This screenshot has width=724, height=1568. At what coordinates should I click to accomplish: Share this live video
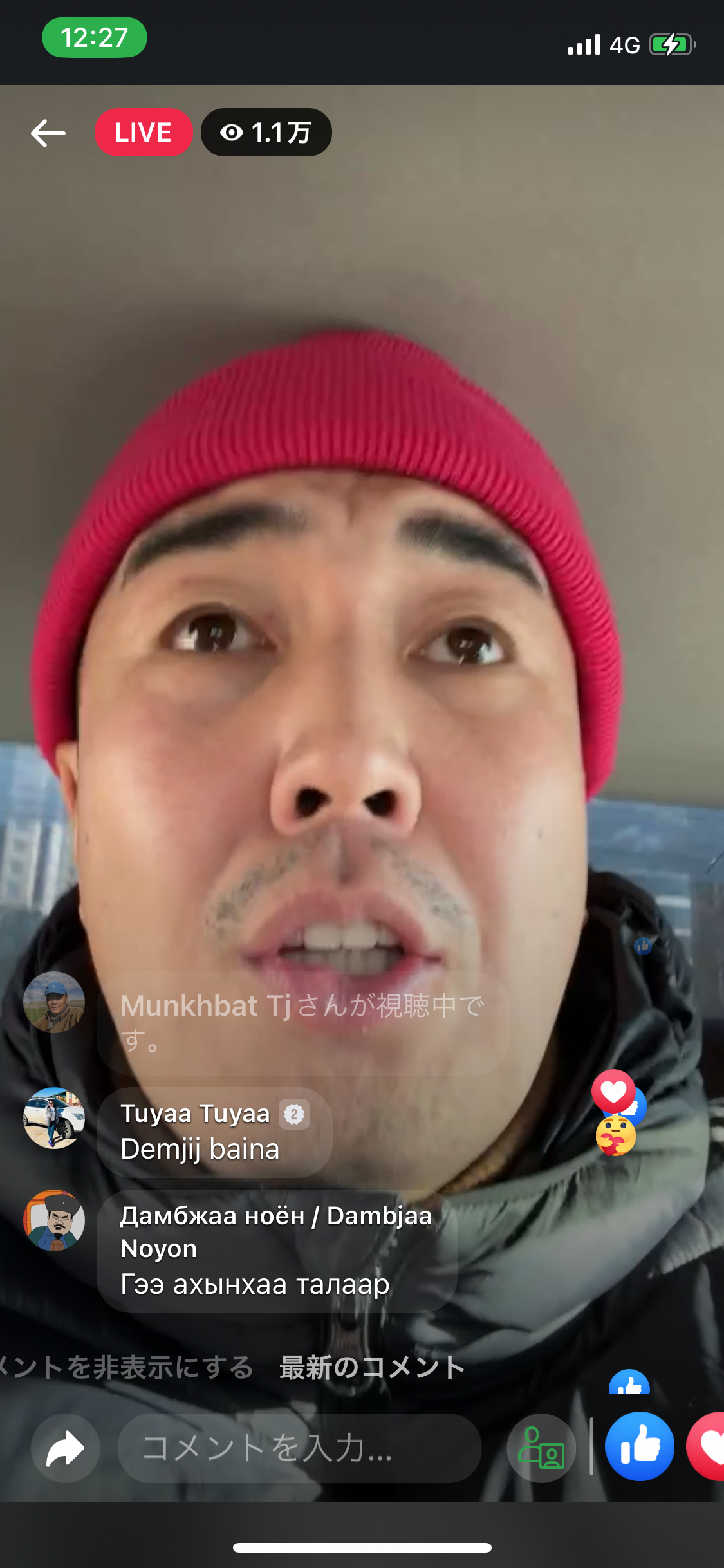tap(66, 1448)
